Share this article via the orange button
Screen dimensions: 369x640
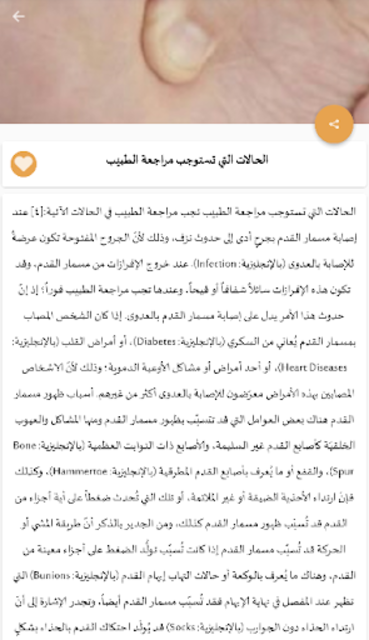tap(334, 124)
